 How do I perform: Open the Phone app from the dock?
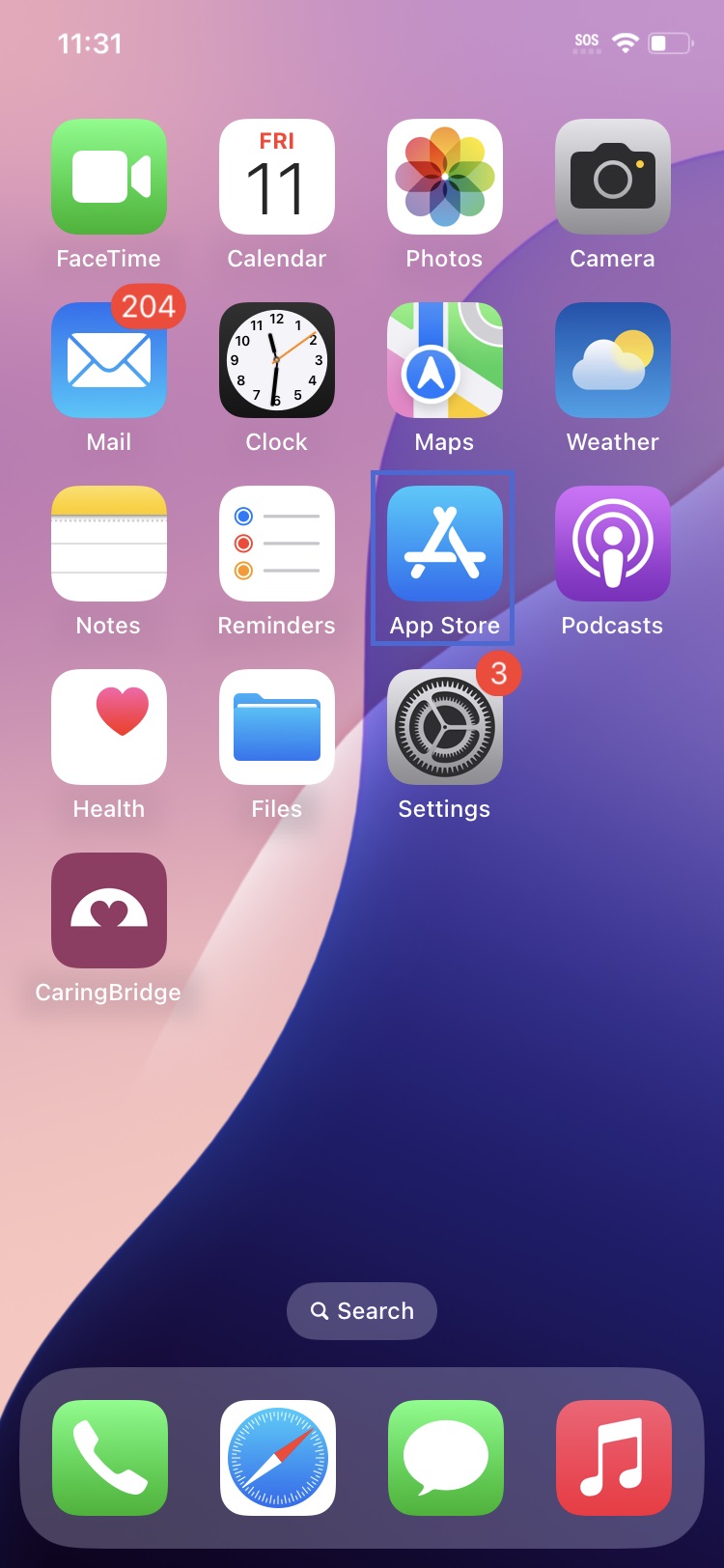pyautogui.click(x=108, y=1458)
